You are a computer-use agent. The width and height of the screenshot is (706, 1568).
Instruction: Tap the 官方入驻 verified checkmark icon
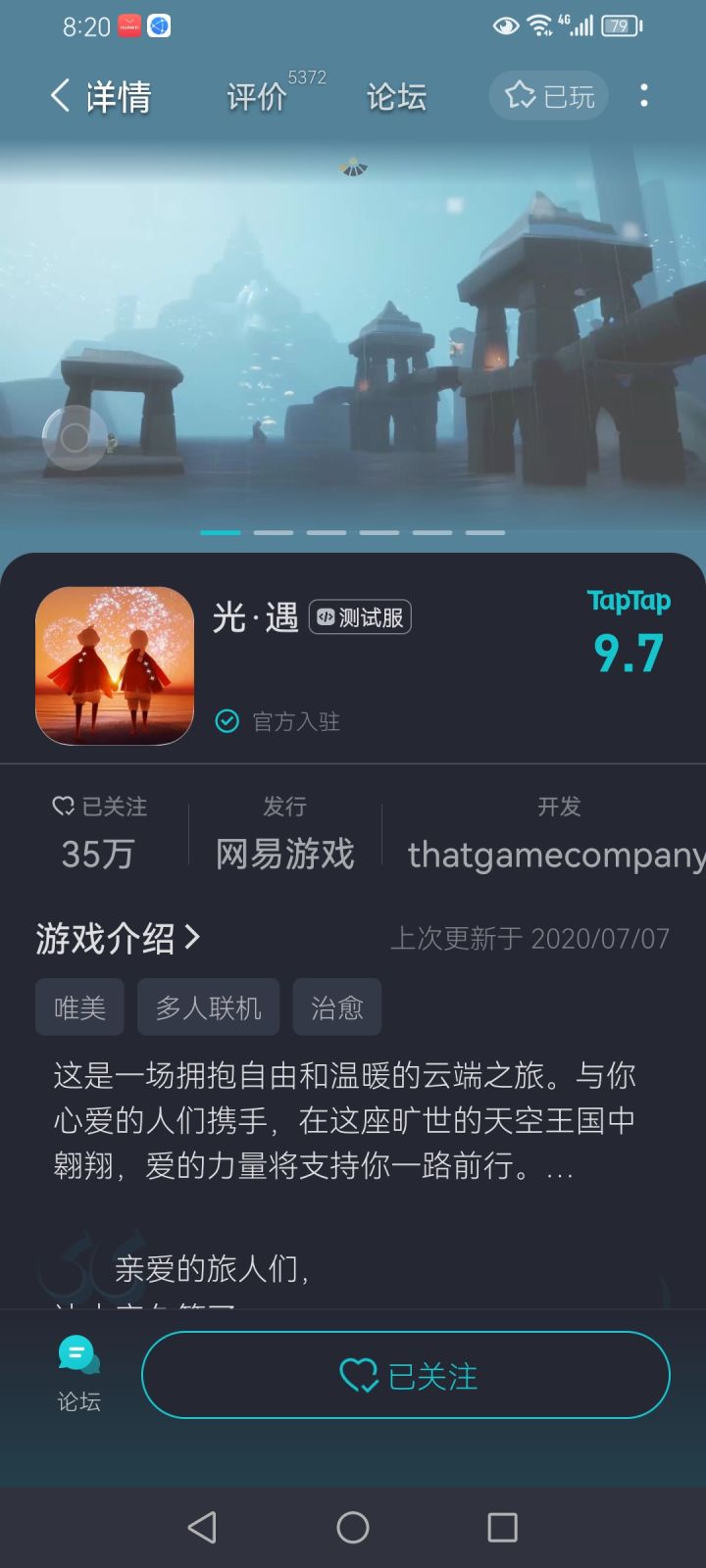227,722
